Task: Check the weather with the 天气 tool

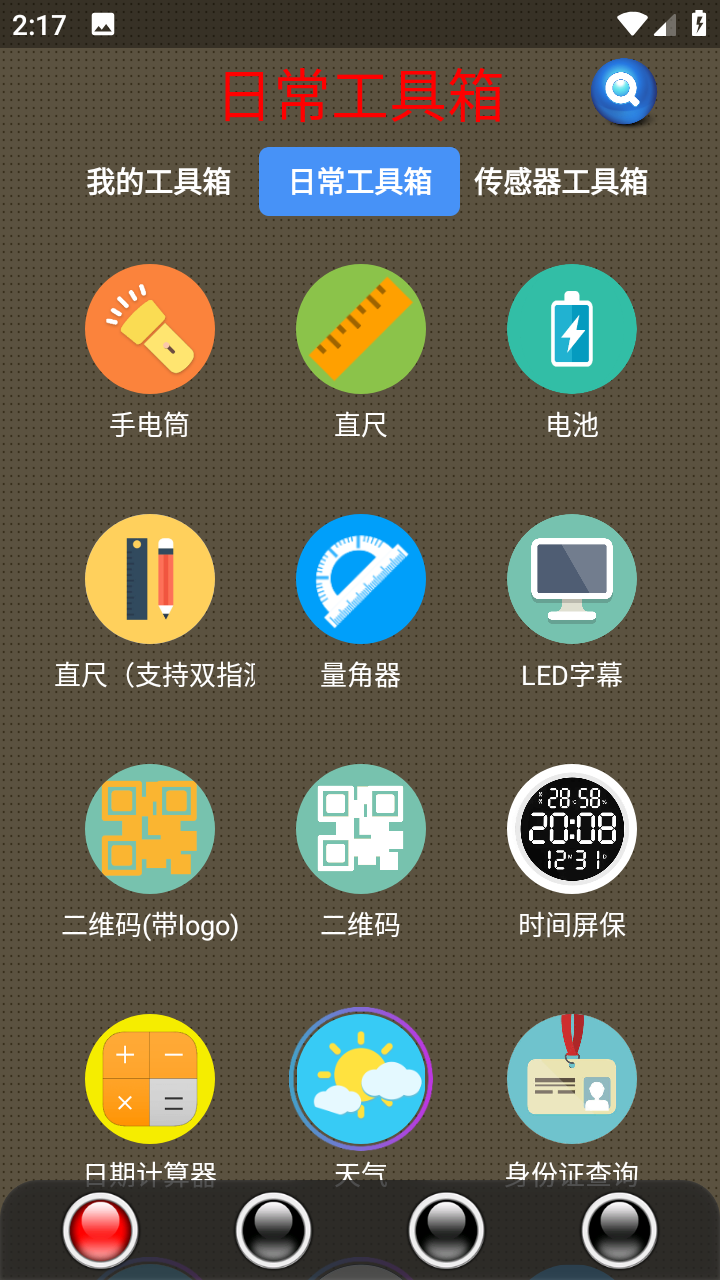Action: [361, 1079]
